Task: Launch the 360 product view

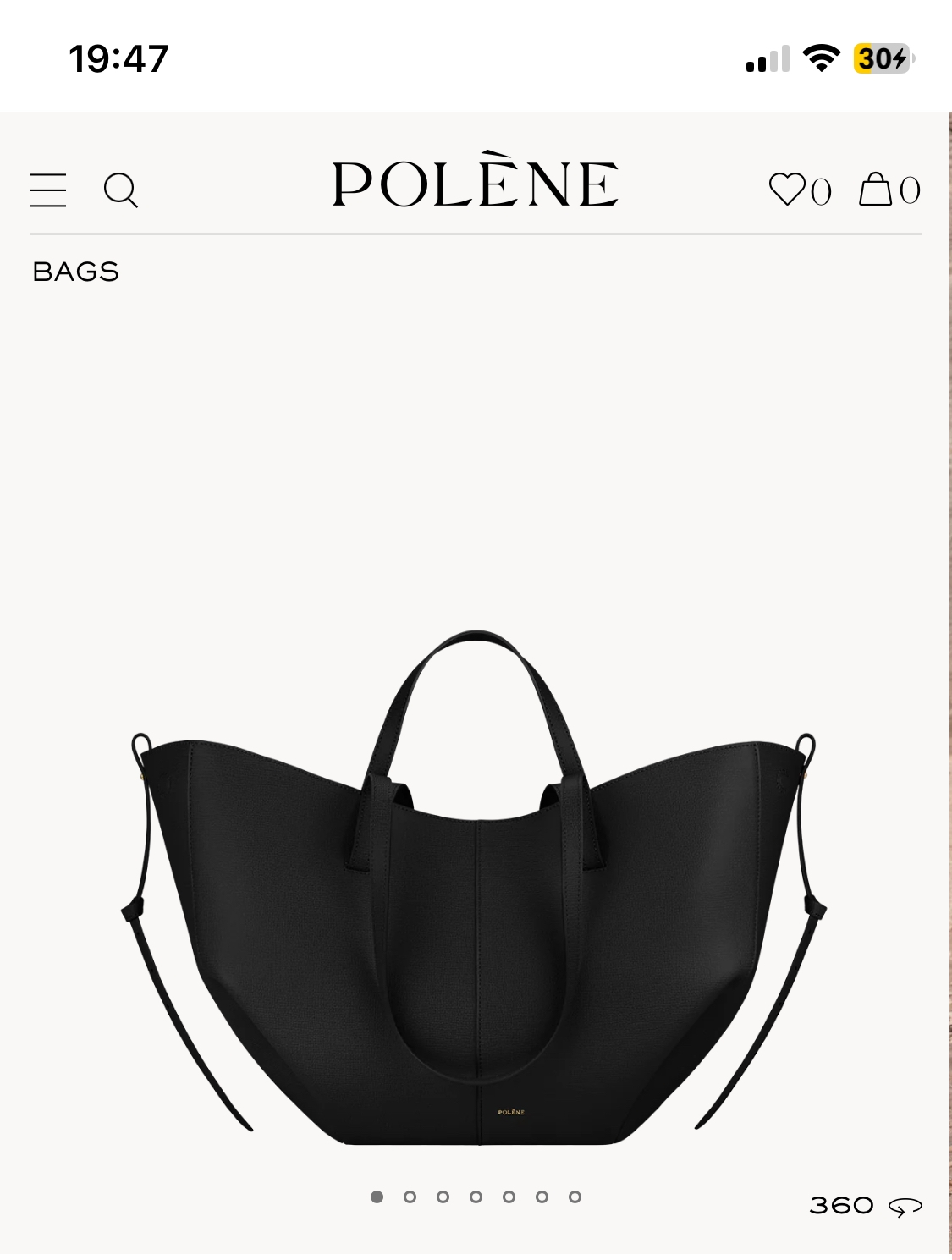Action: point(864,1205)
